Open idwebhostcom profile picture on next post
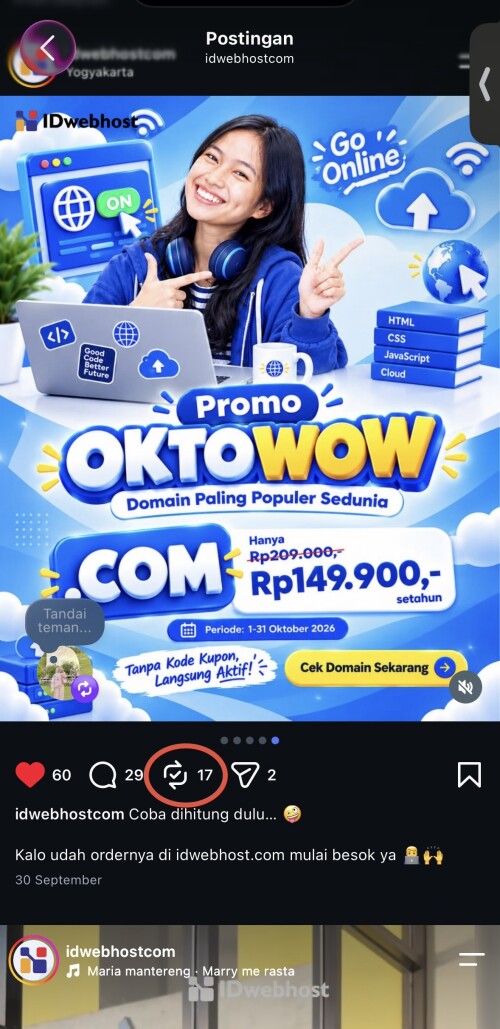500x1029 pixels. (34, 961)
